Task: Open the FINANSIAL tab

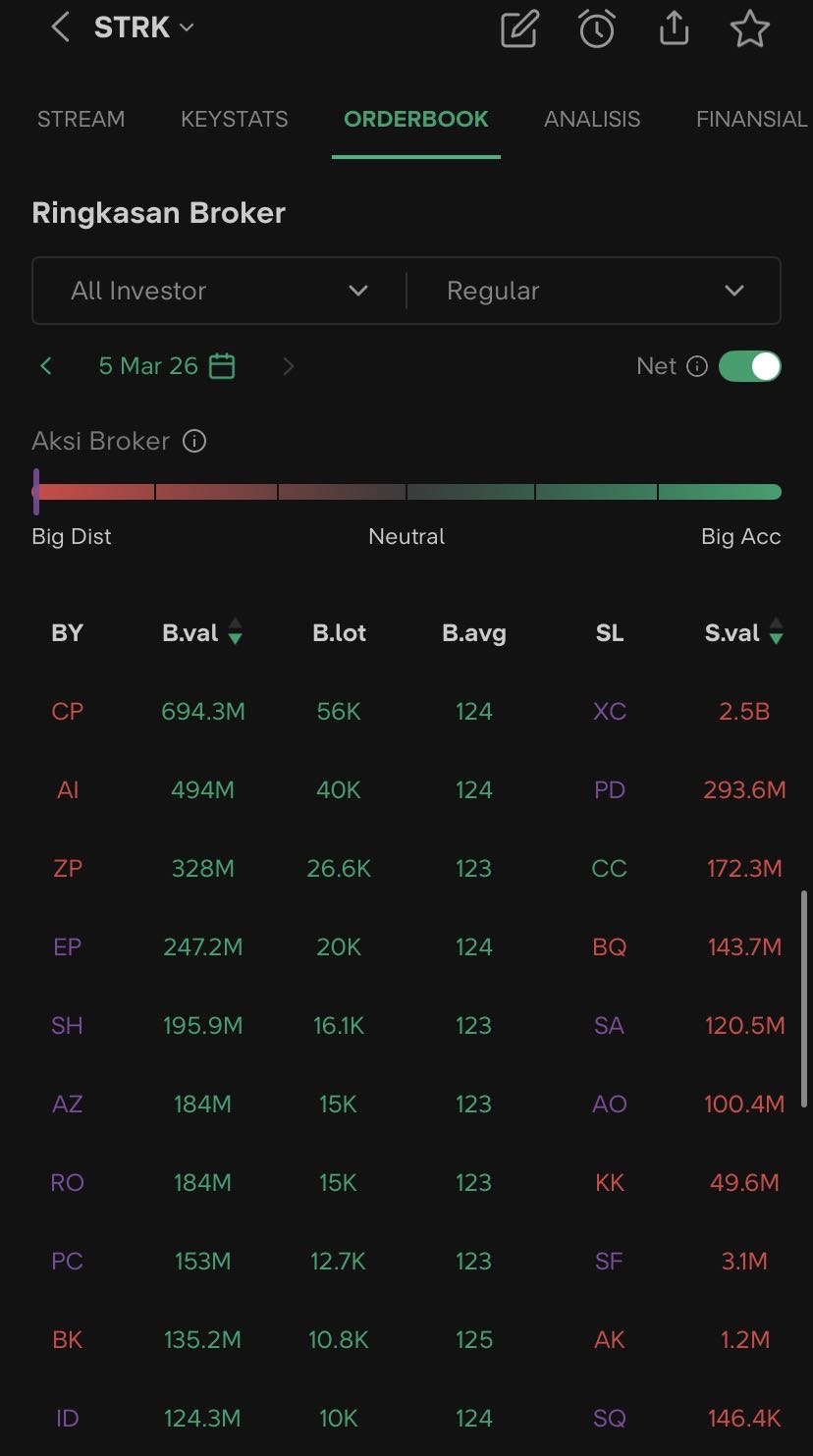Action: [751, 119]
